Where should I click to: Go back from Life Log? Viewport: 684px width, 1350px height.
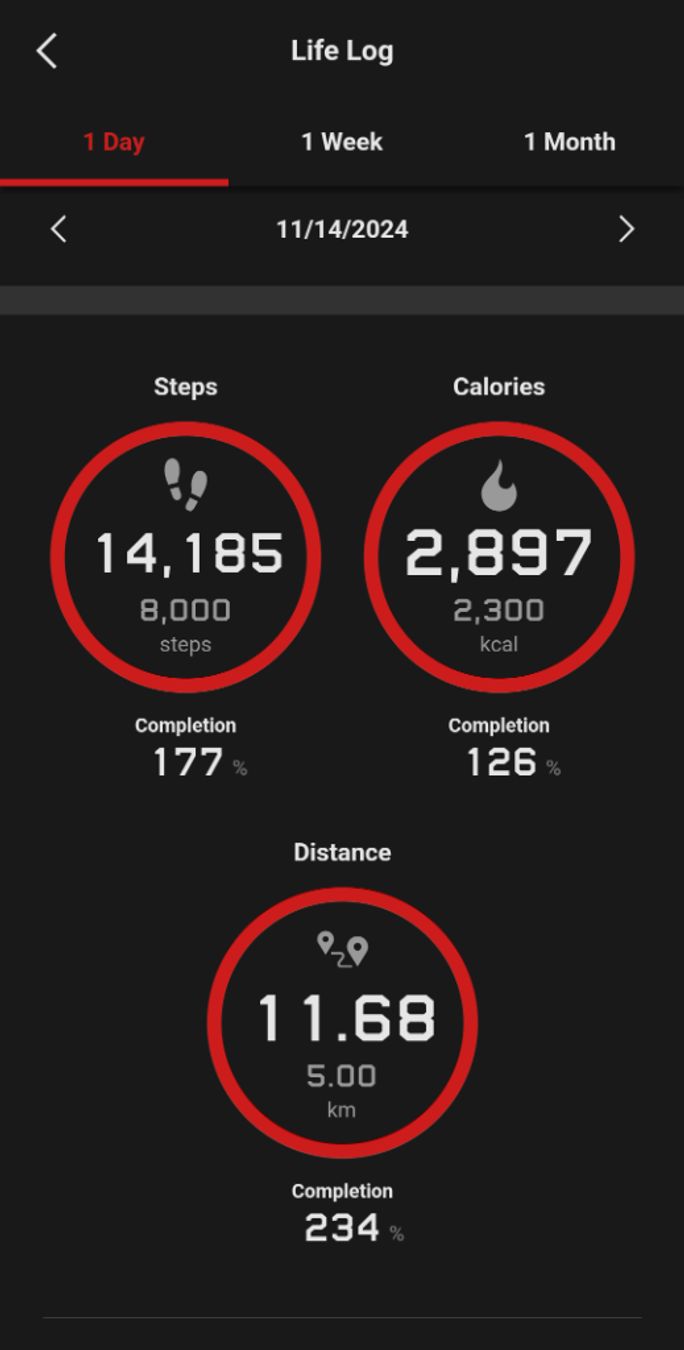[46, 51]
